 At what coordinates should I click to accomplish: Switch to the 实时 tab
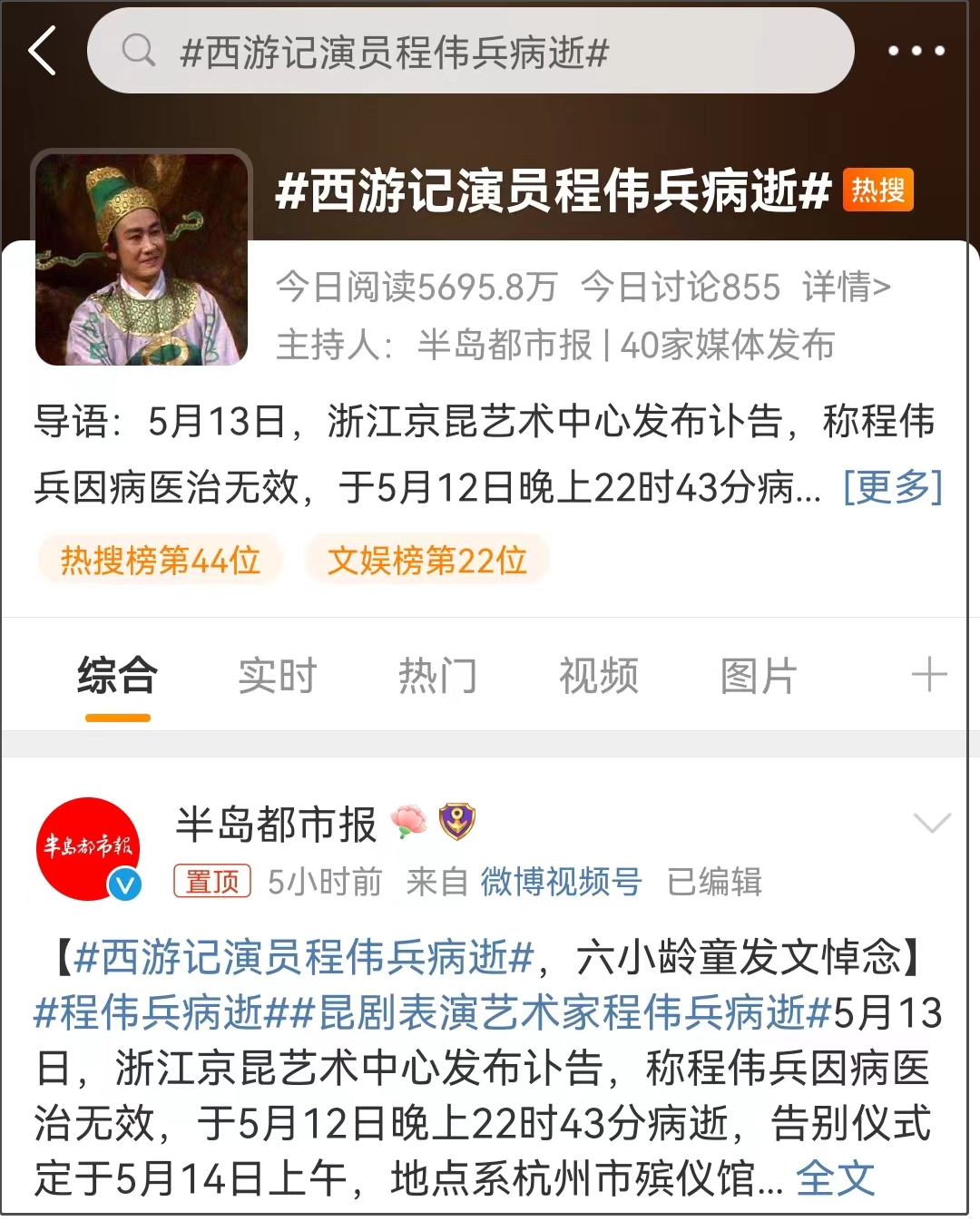[x=277, y=676]
